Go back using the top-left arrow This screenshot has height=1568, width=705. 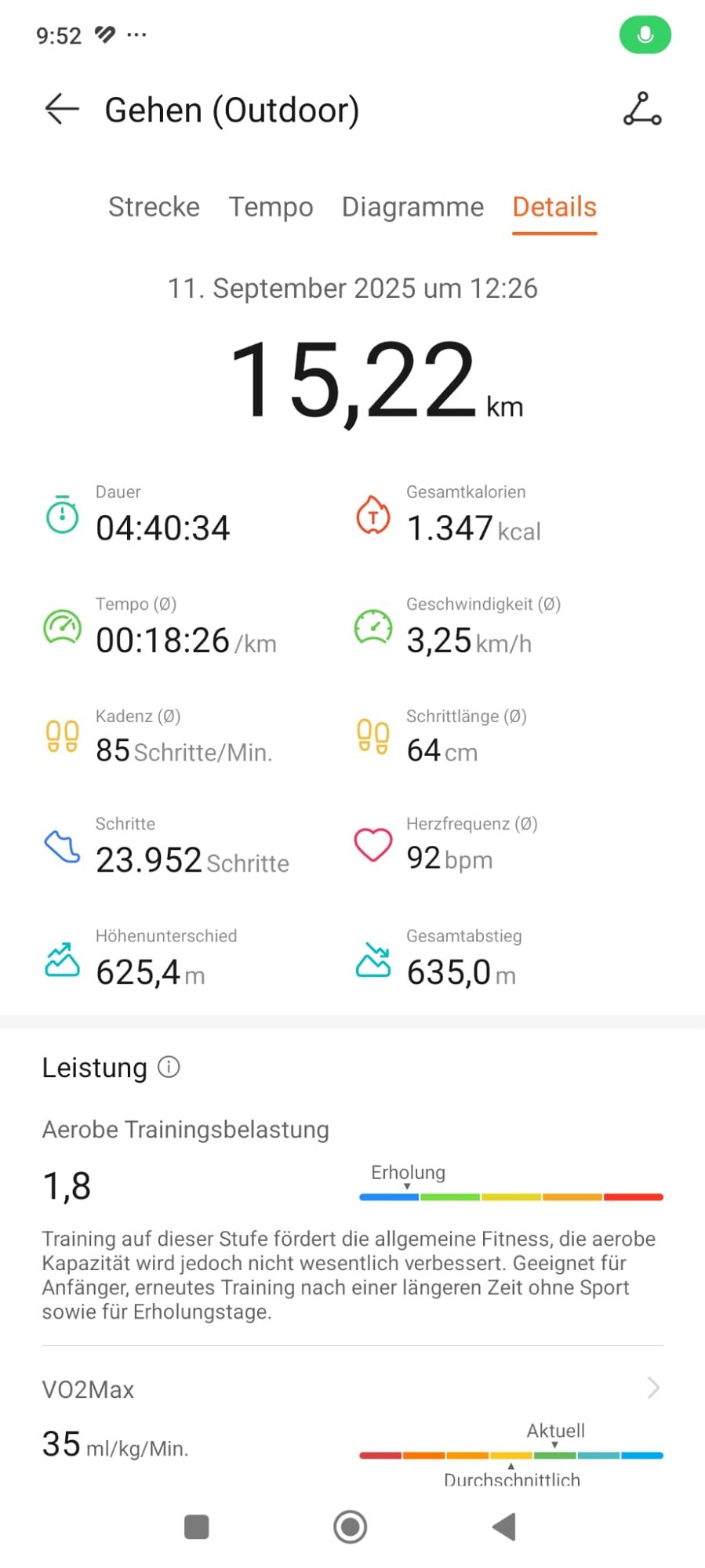click(62, 109)
